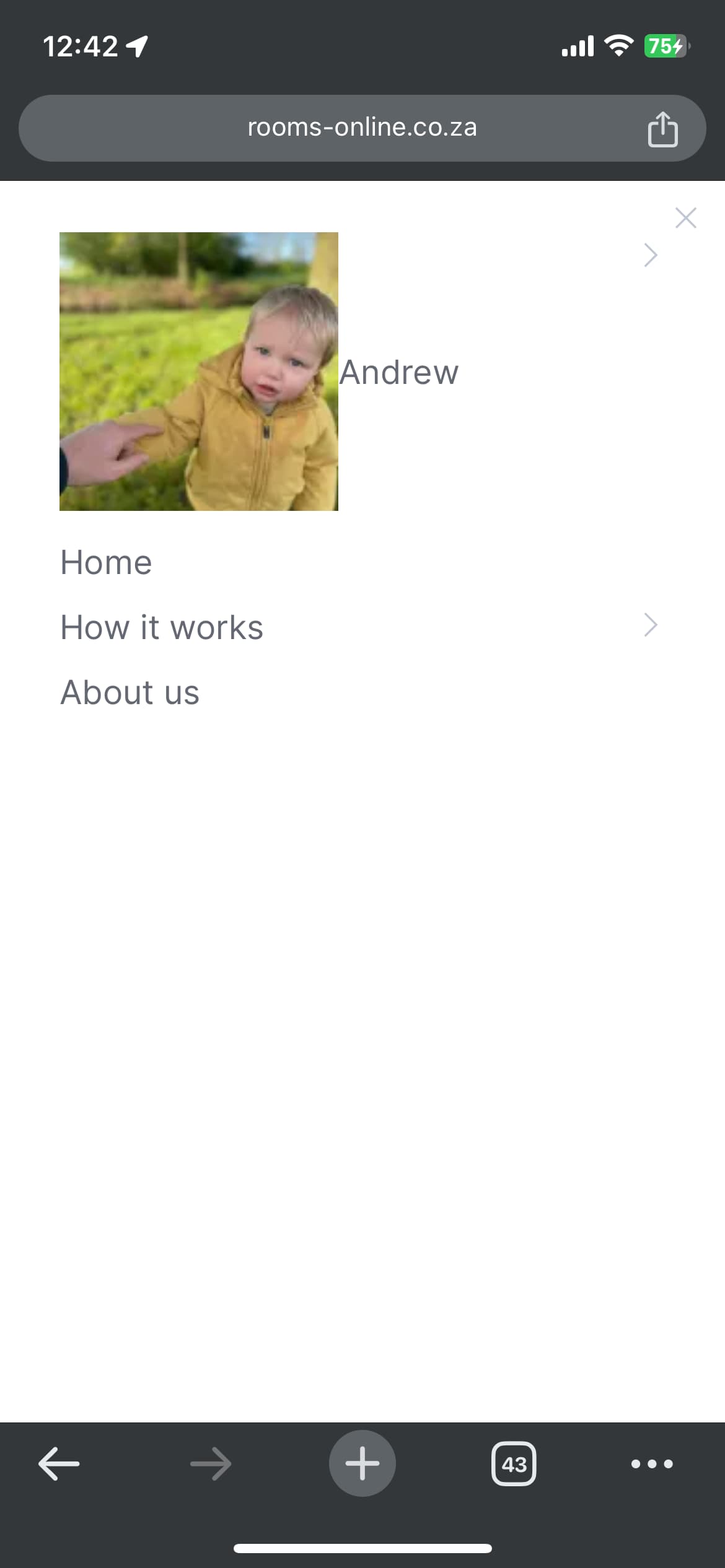Close the navigation menu
The image size is (725, 1568).
(685, 218)
